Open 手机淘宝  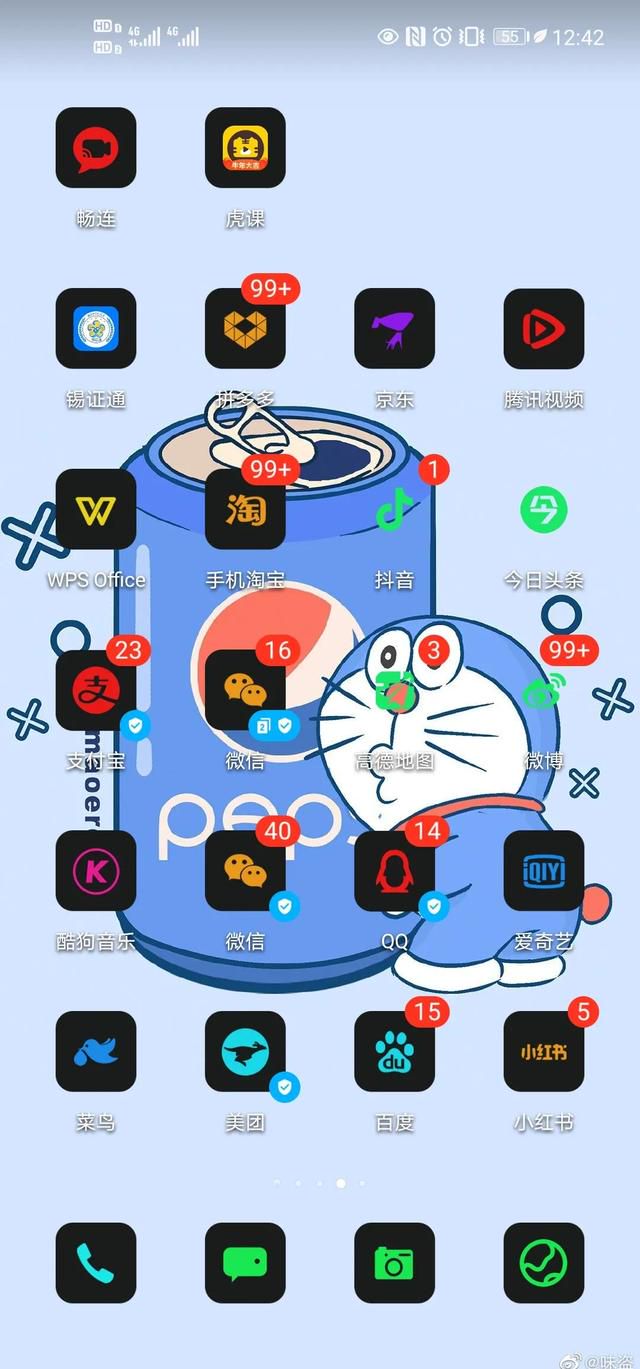pos(245,510)
